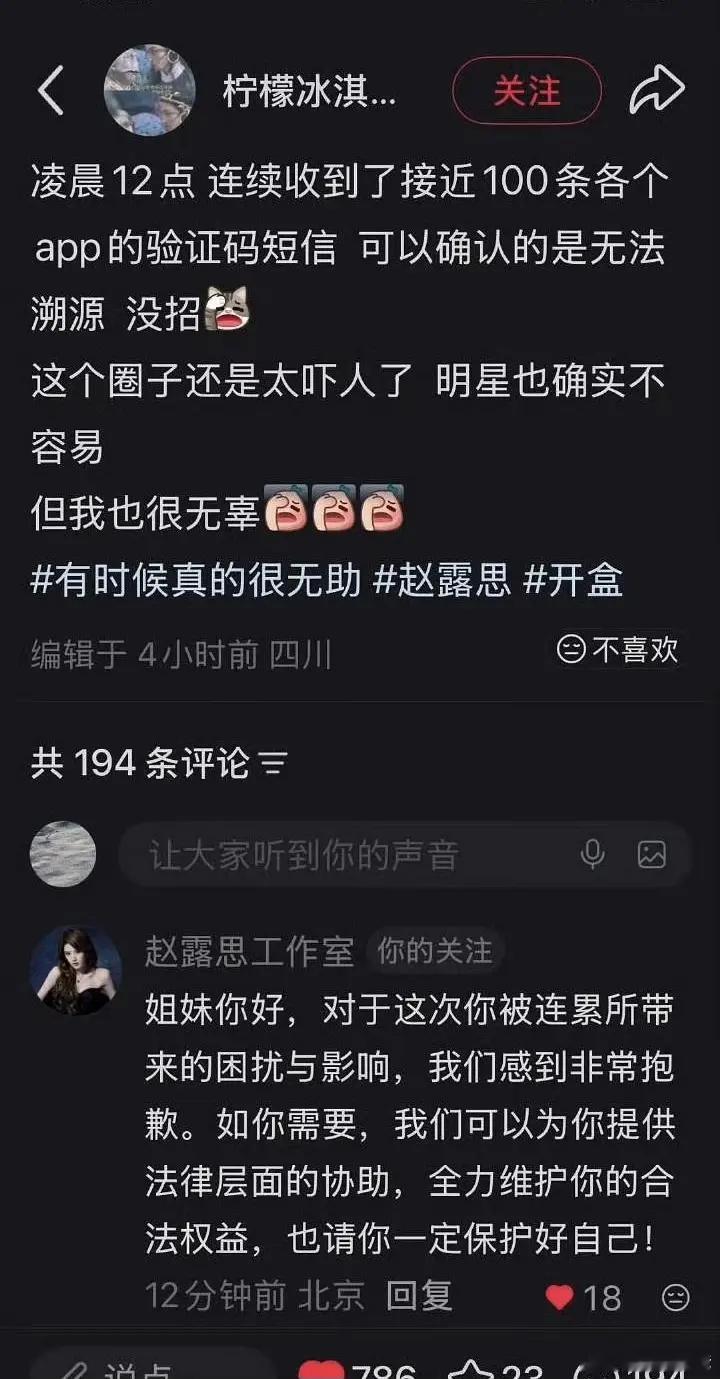Tap the 让大家听到你的声音 comment field

pos(300,854)
